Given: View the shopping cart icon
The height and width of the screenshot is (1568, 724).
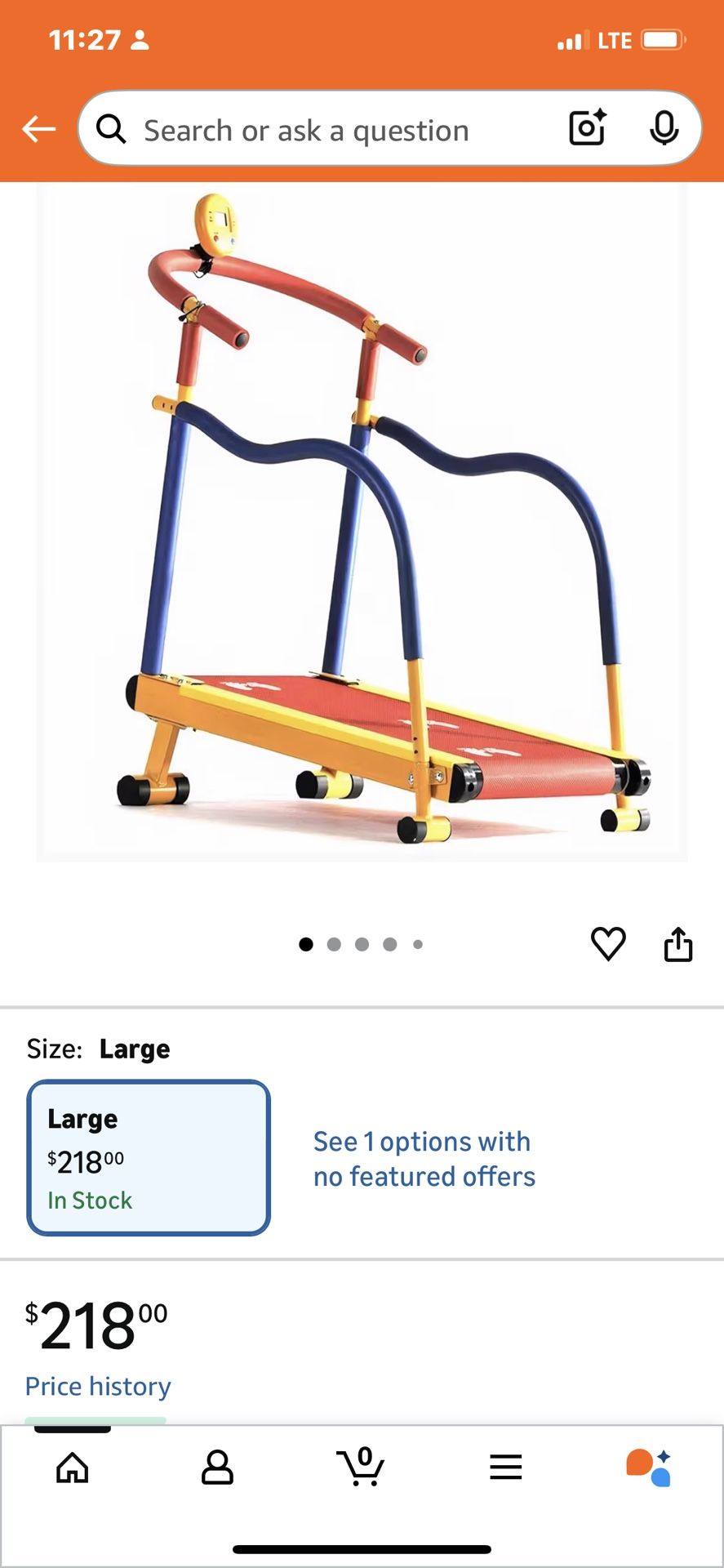Looking at the screenshot, I should pyautogui.click(x=362, y=1468).
